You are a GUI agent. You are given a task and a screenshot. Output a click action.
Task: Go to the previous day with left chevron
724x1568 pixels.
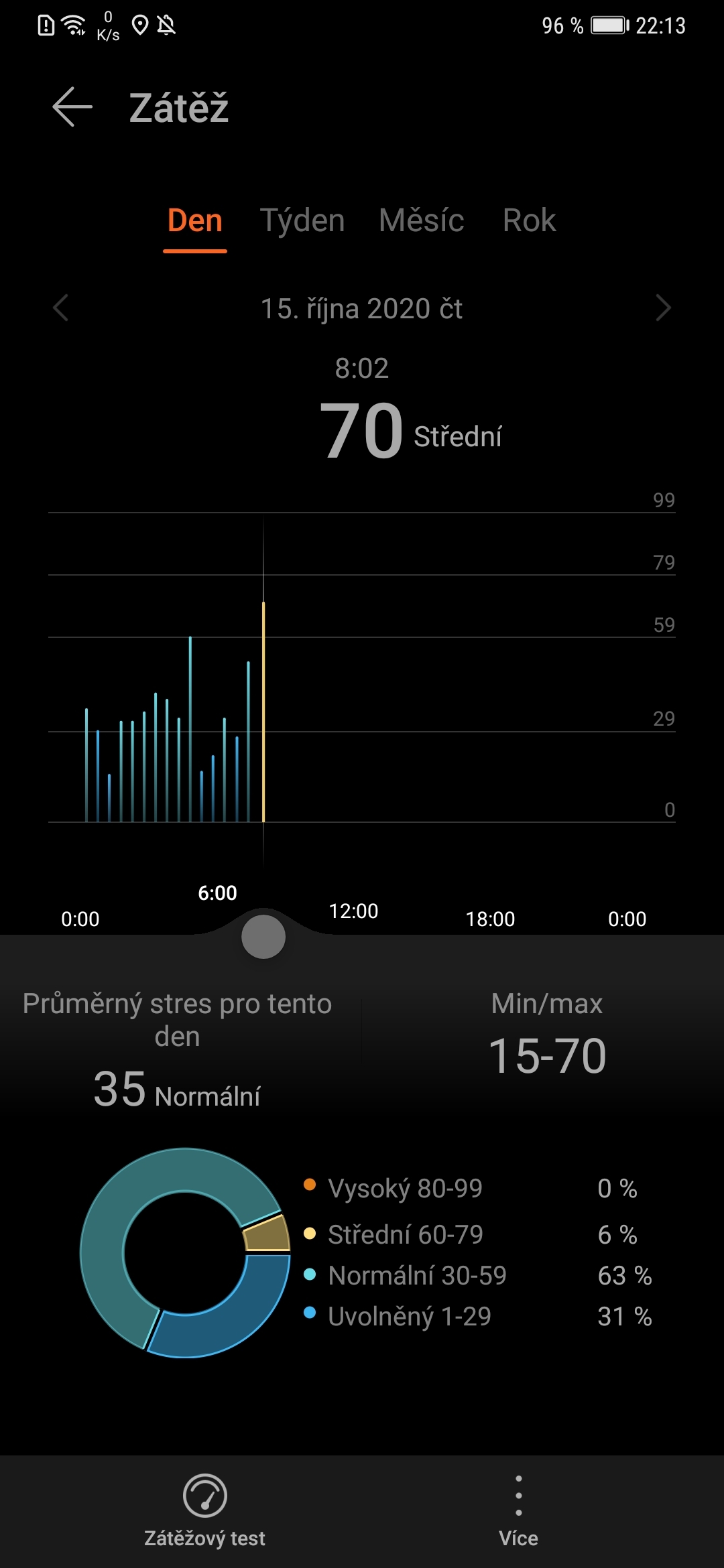point(60,308)
